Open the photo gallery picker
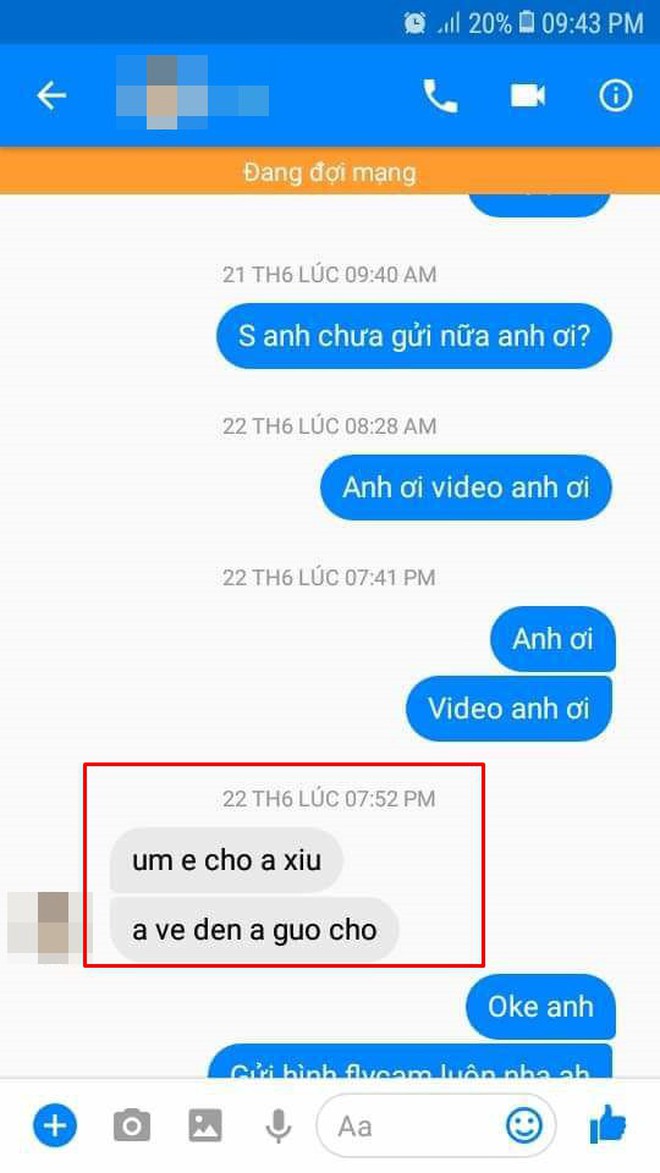Image resolution: width=660 pixels, height=1173 pixels. (x=205, y=1127)
